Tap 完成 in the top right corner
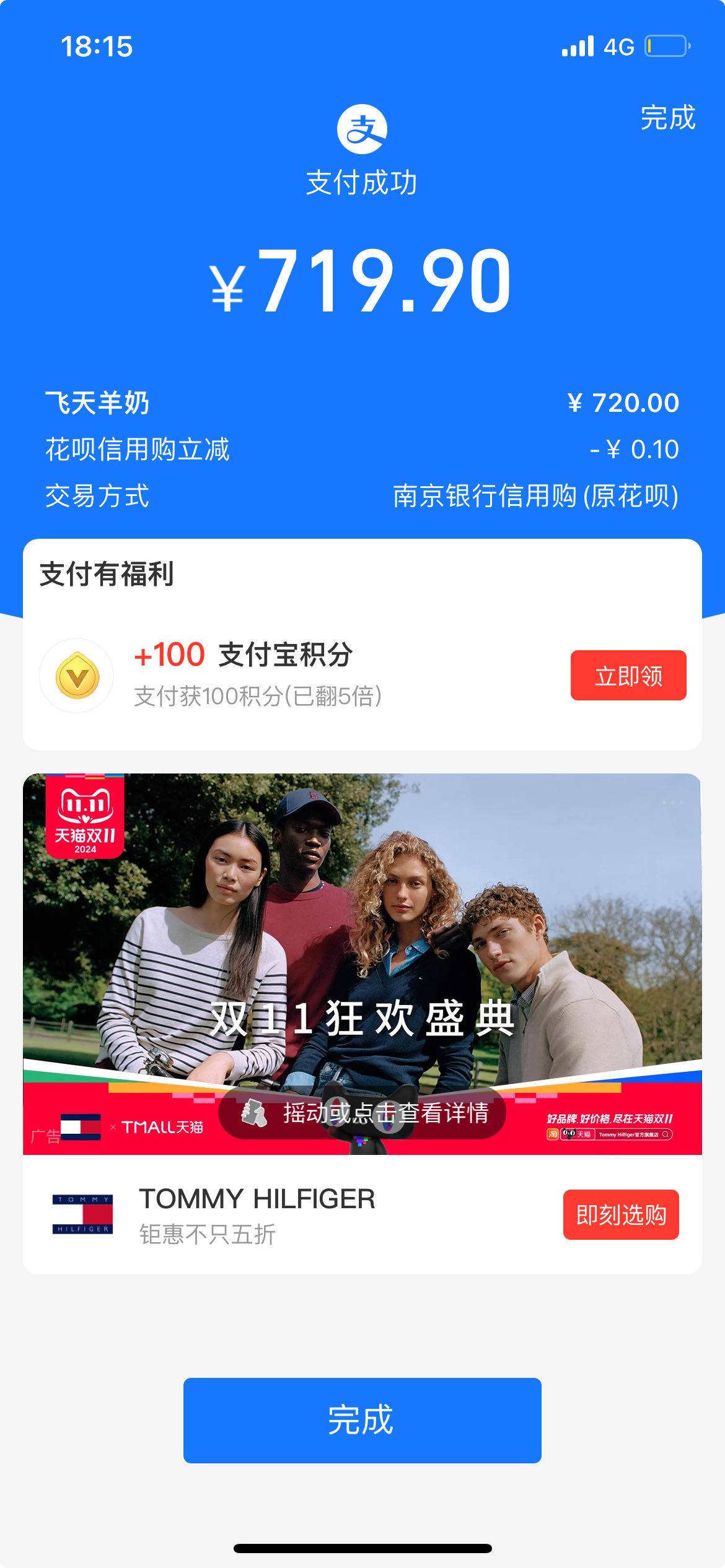The width and height of the screenshot is (725, 1568). [667, 118]
